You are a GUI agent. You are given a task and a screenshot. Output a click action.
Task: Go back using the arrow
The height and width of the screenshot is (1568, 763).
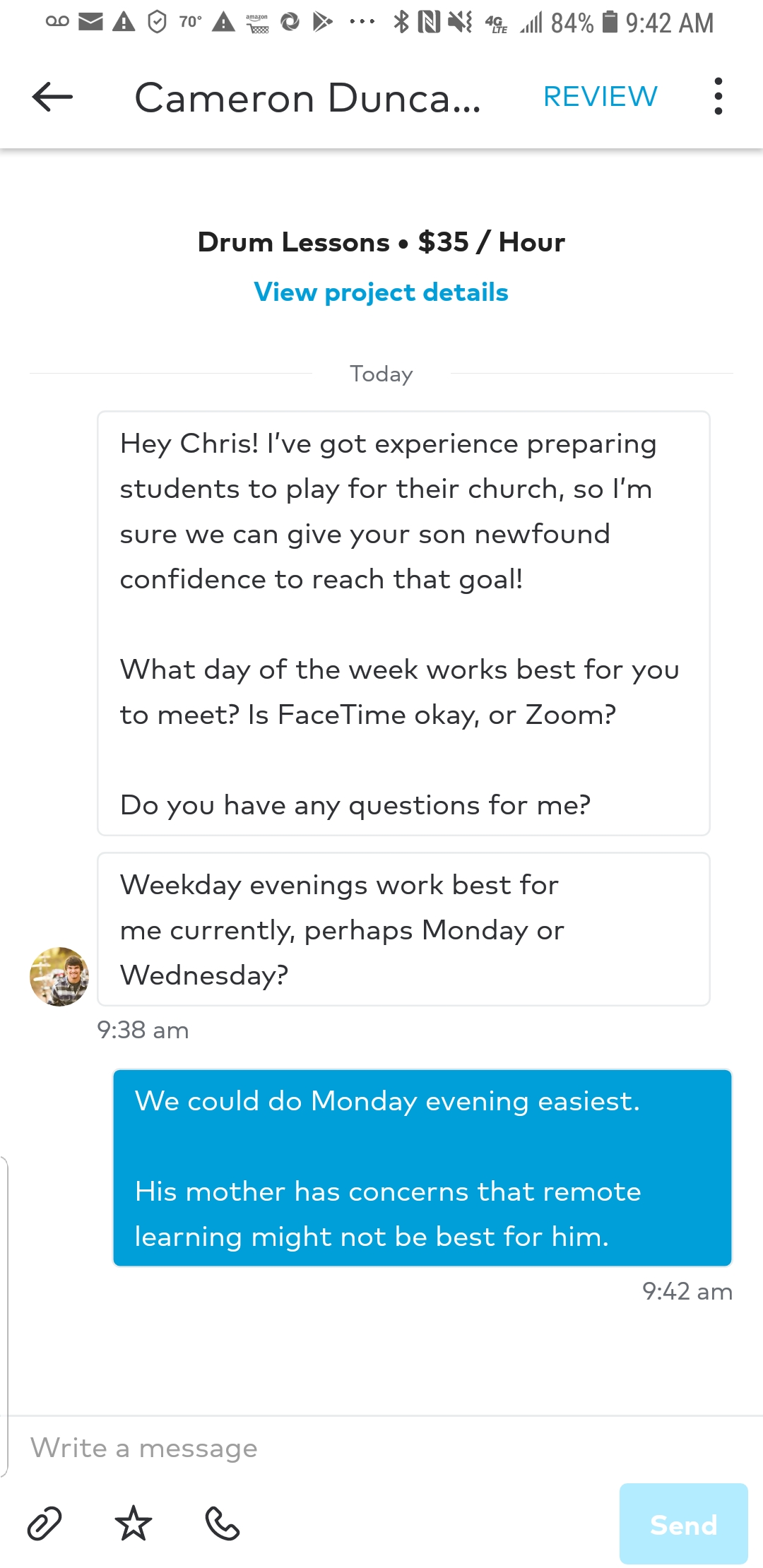pyautogui.click(x=52, y=97)
